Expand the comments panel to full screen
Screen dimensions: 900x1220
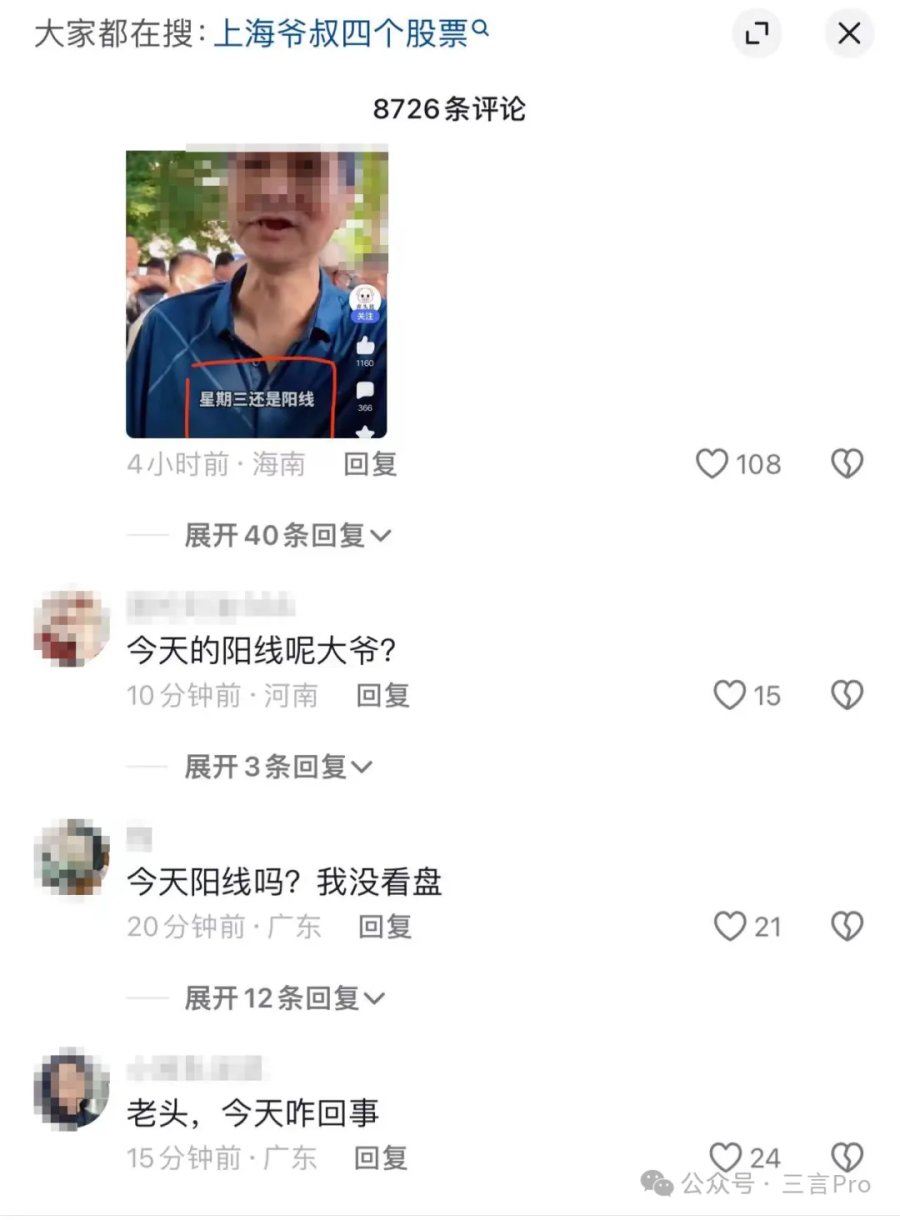click(757, 34)
